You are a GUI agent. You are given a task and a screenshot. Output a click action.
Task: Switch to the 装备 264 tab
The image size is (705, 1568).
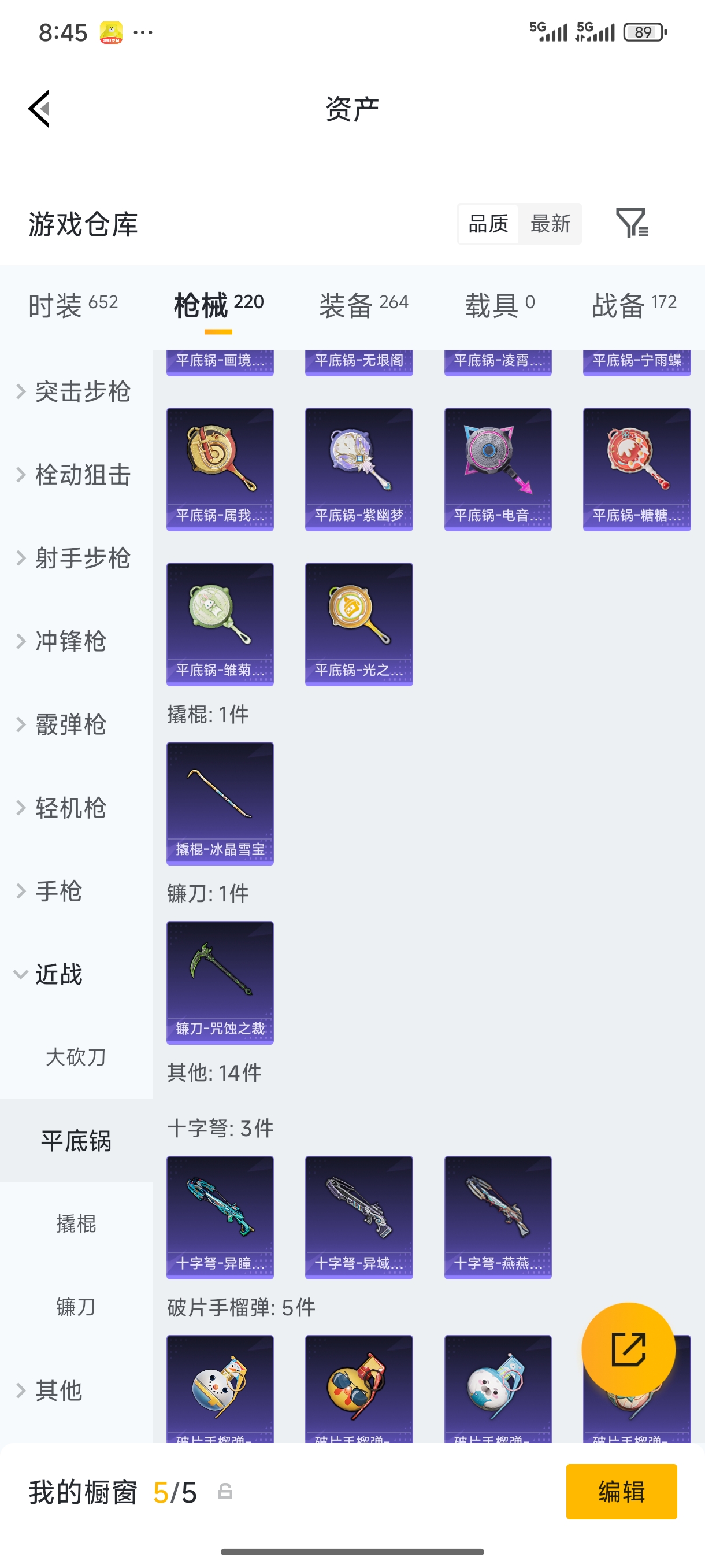click(363, 302)
